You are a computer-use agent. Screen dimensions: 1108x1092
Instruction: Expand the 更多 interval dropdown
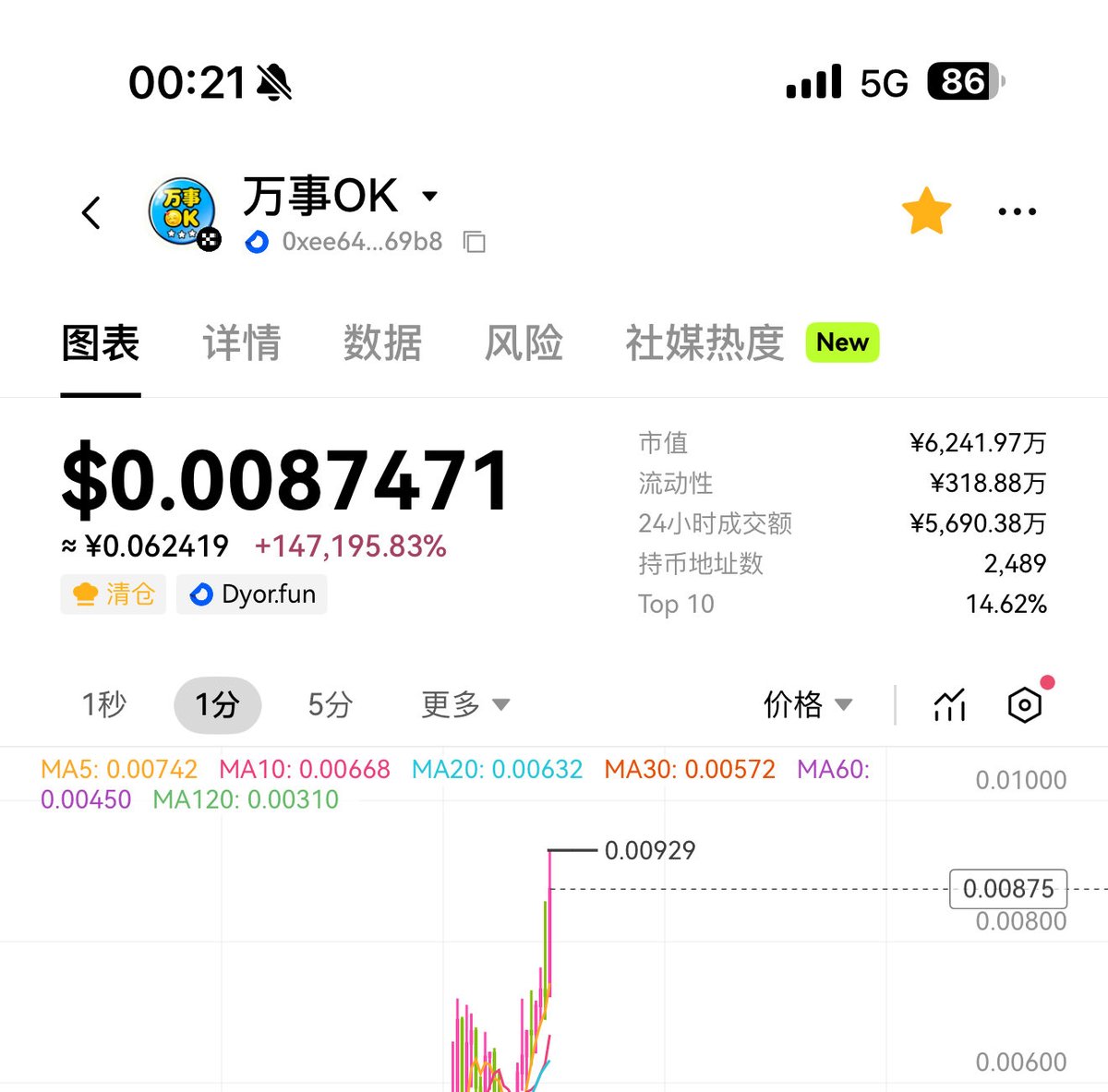(x=465, y=705)
